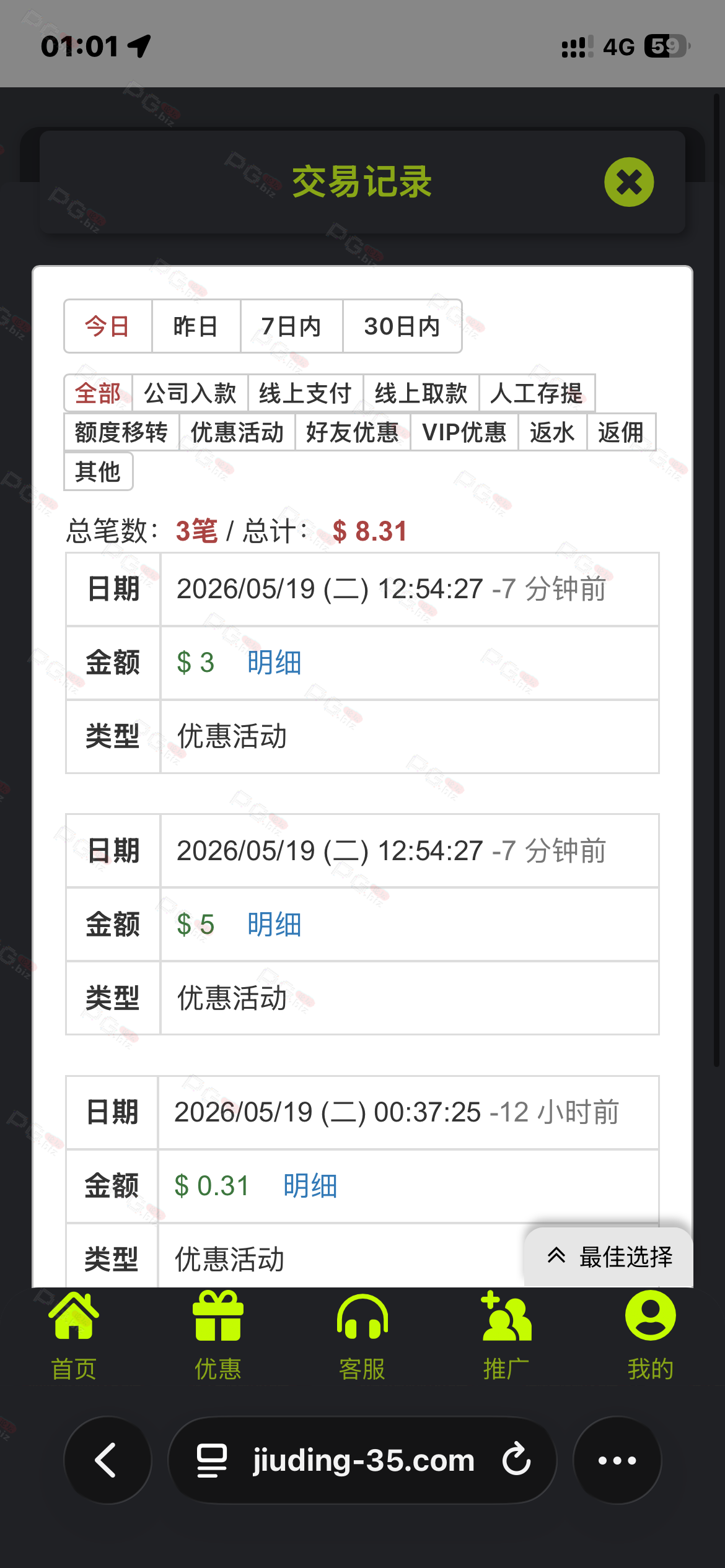Viewport: 725px width, 1568px height.
Task: Open 明细 for the $ 0.31 transaction
Action: coord(310,1186)
